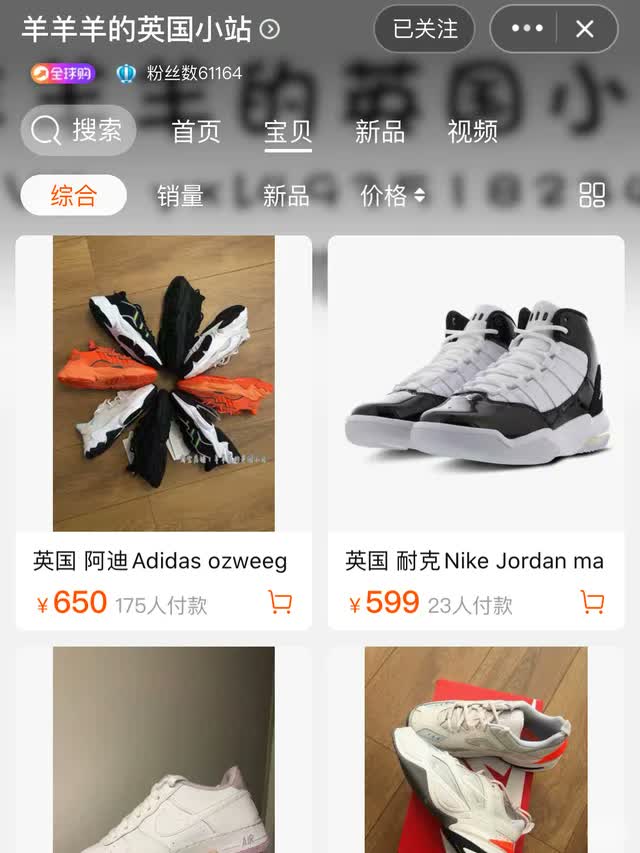Add the ¥599 Nike Jordan to cart
Image resolution: width=640 pixels, height=853 pixels.
click(x=592, y=602)
